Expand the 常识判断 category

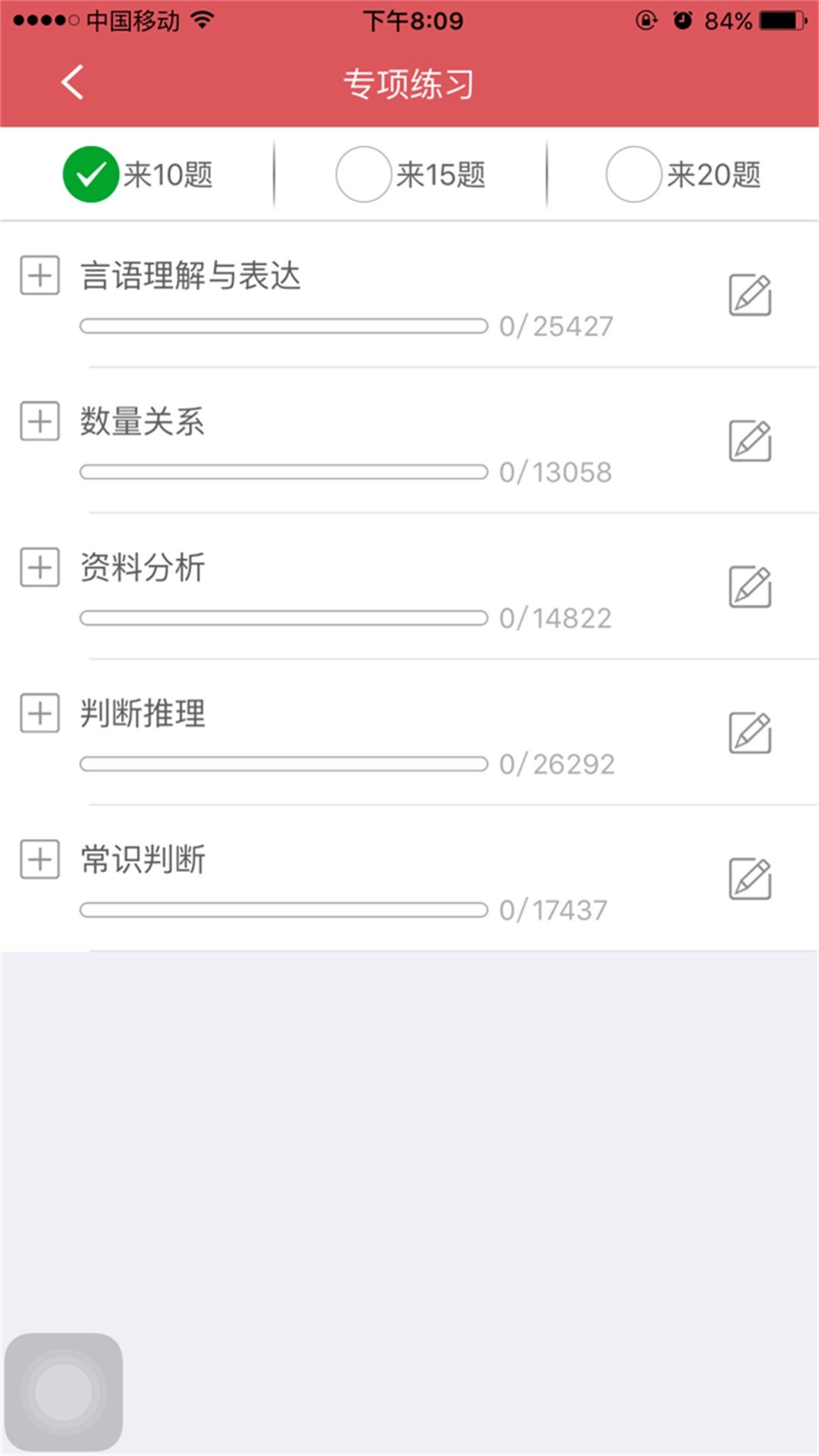[x=39, y=859]
